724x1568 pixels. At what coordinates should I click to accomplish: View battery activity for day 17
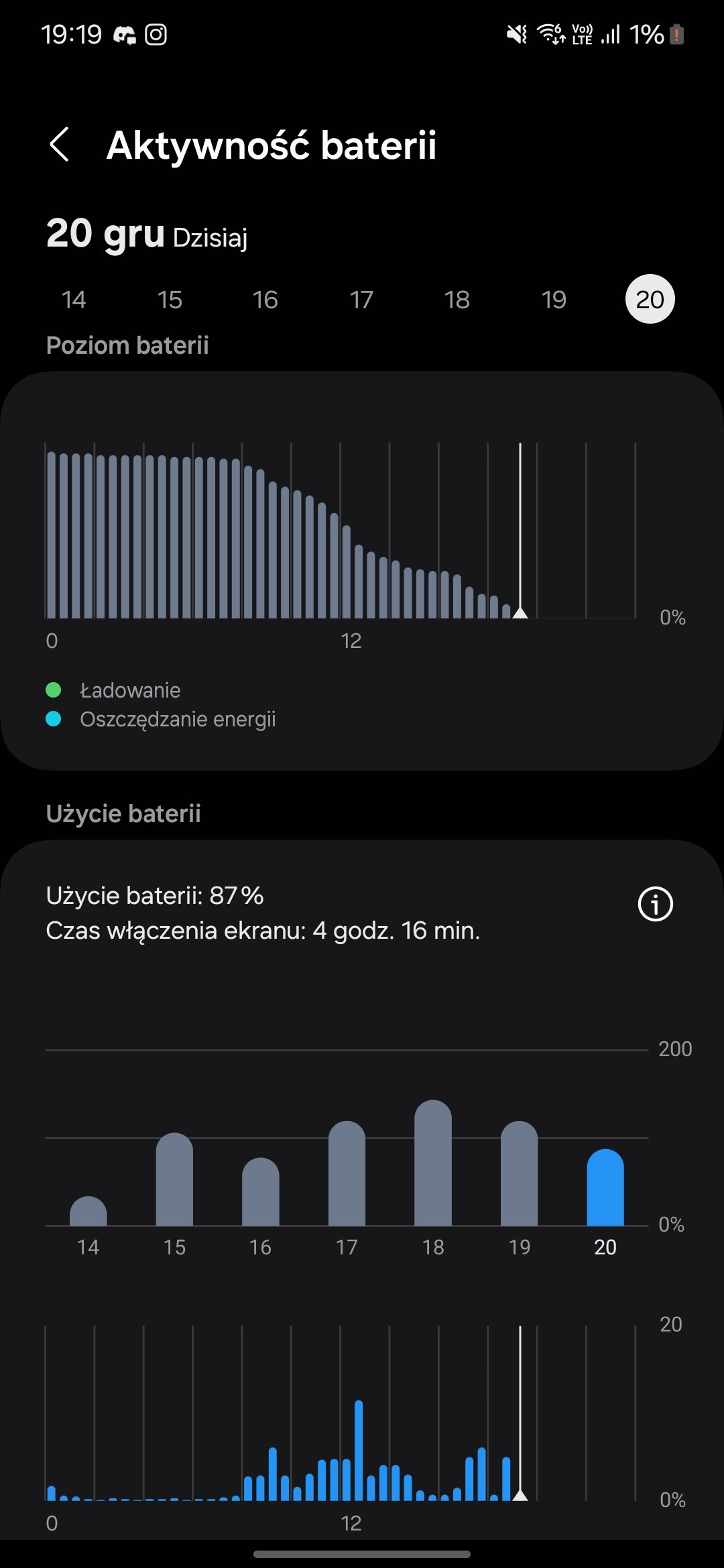[x=361, y=300]
